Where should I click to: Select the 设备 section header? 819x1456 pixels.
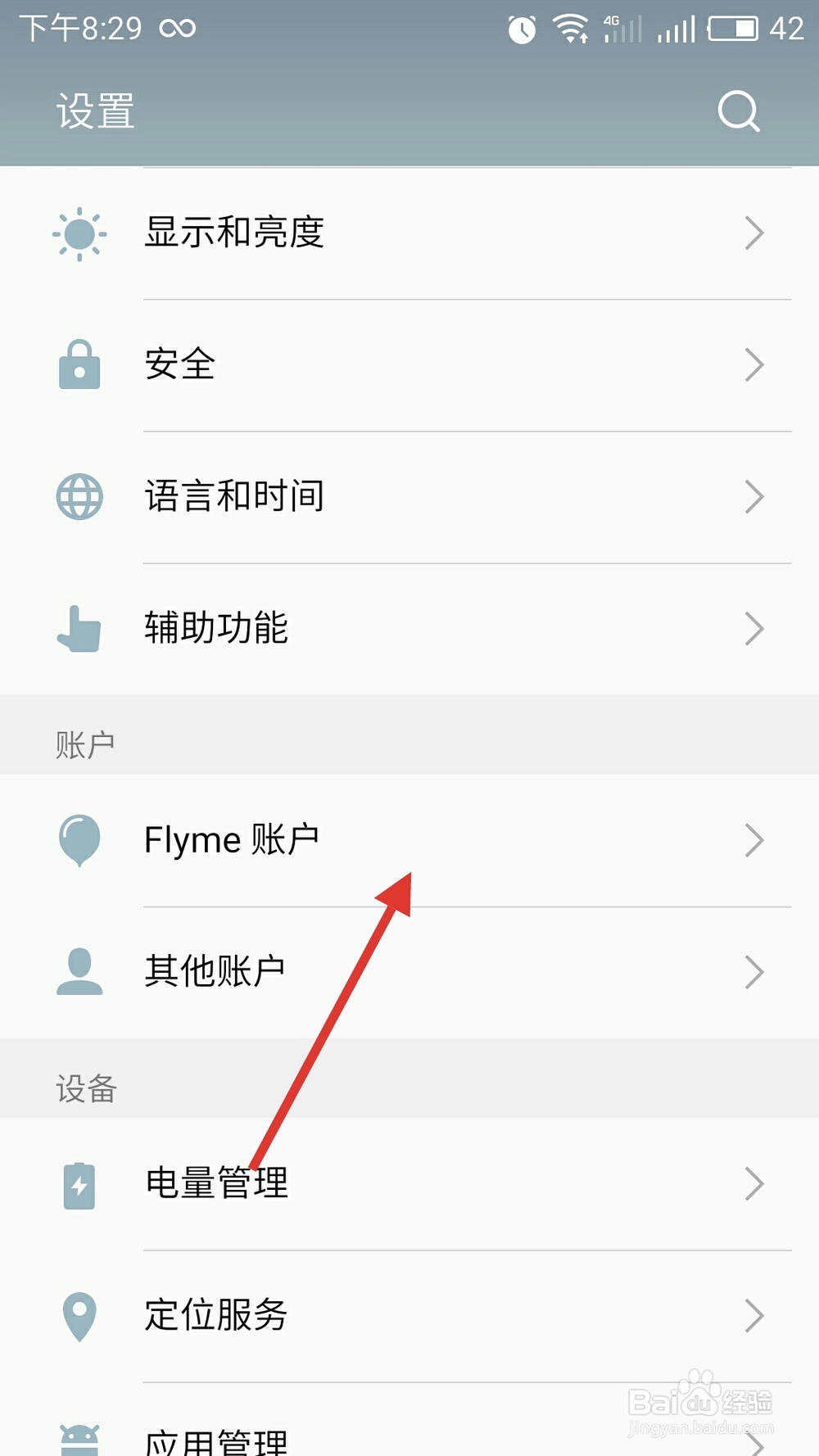(x=87, y=1089)
